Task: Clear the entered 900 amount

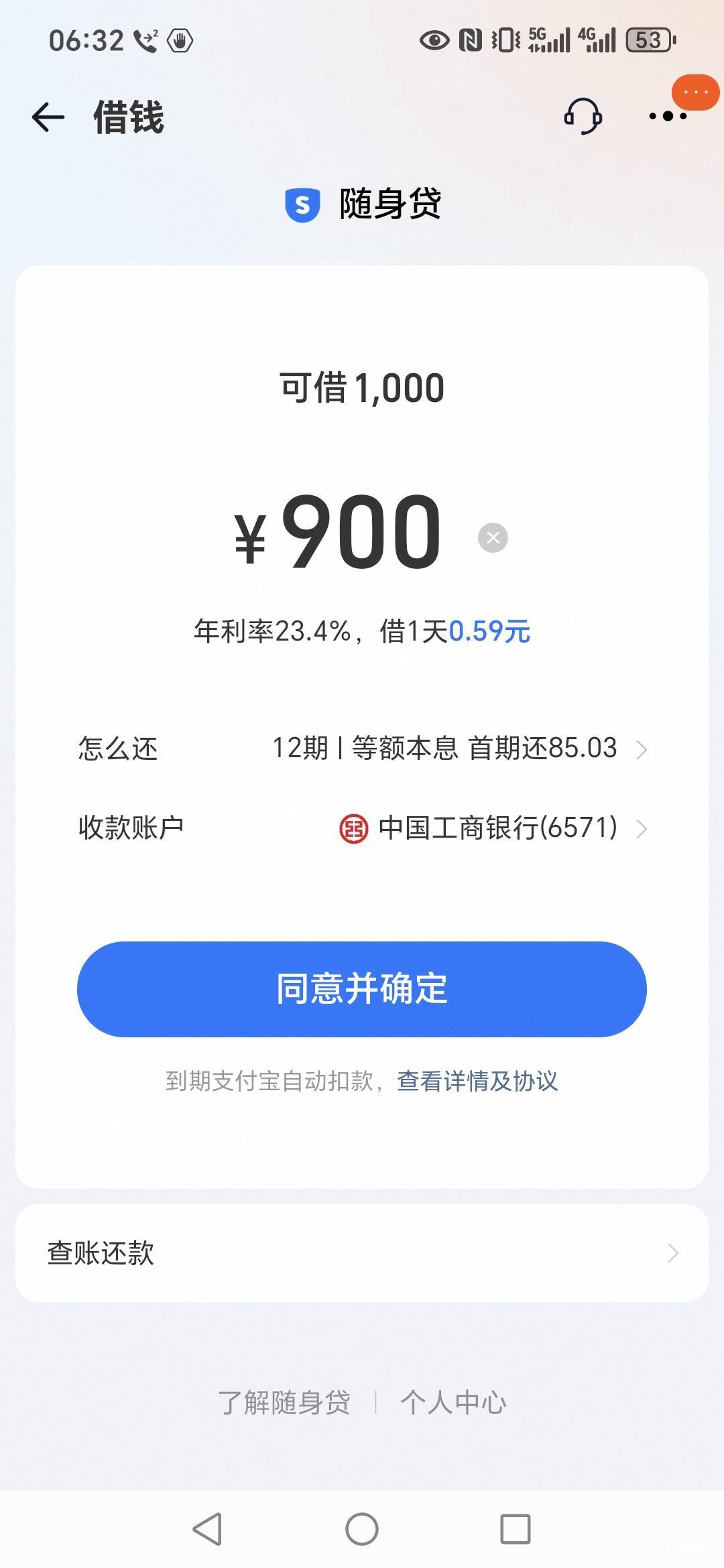Action: (493, 537)
